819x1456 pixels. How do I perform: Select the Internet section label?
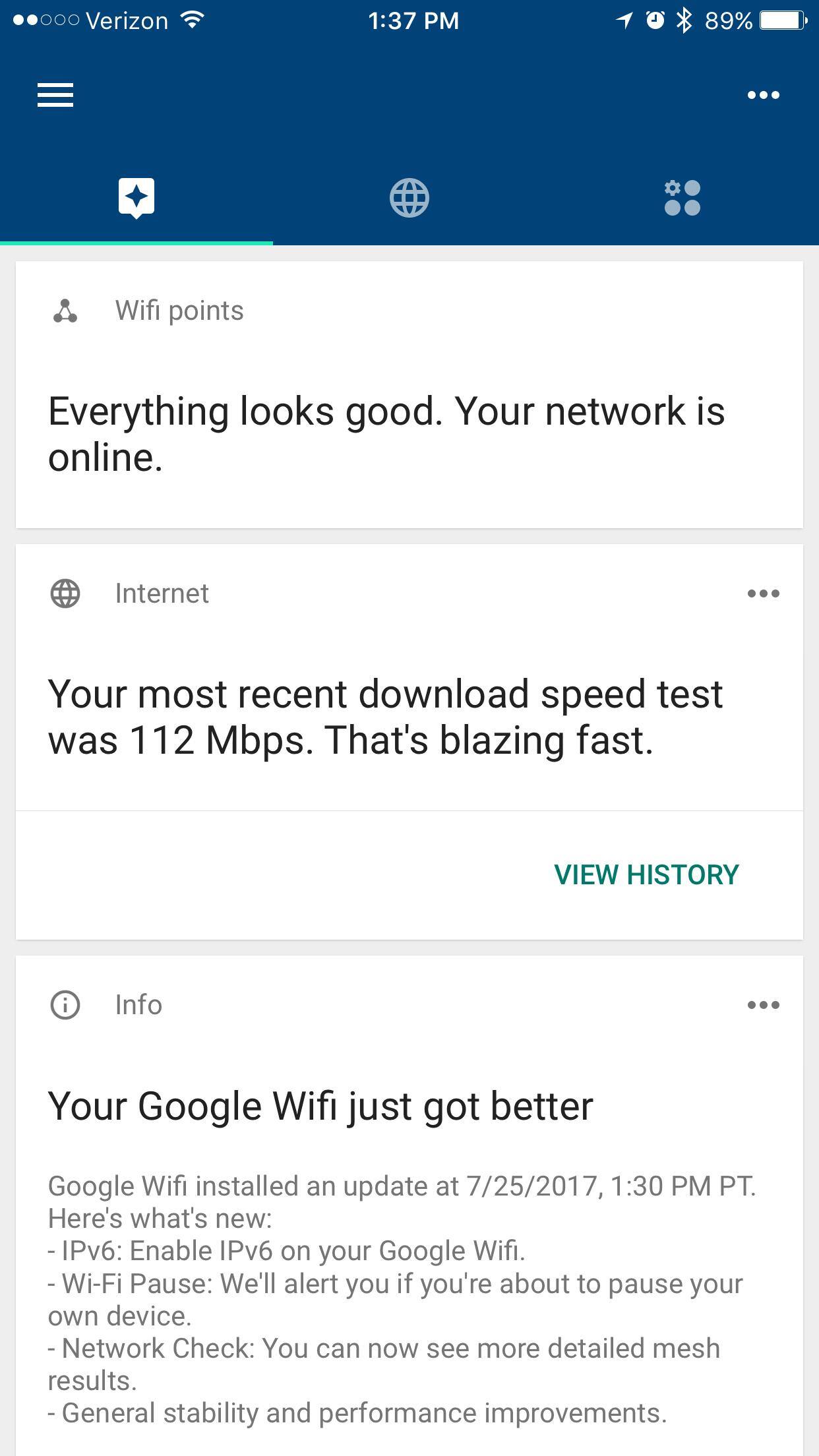click(162, 592)
